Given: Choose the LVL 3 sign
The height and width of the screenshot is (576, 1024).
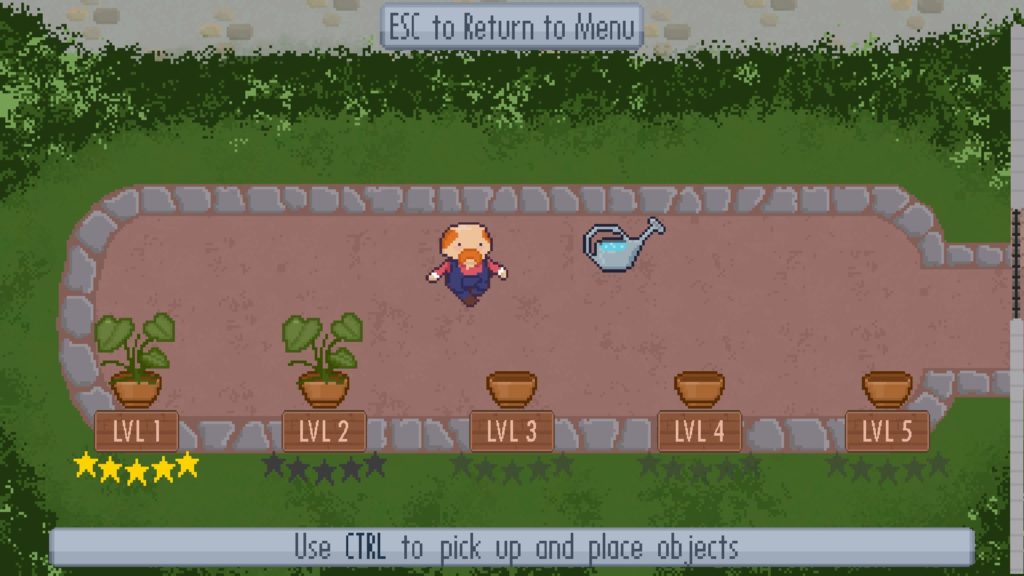Looking at the screenshot, I should tap(512, 432).
